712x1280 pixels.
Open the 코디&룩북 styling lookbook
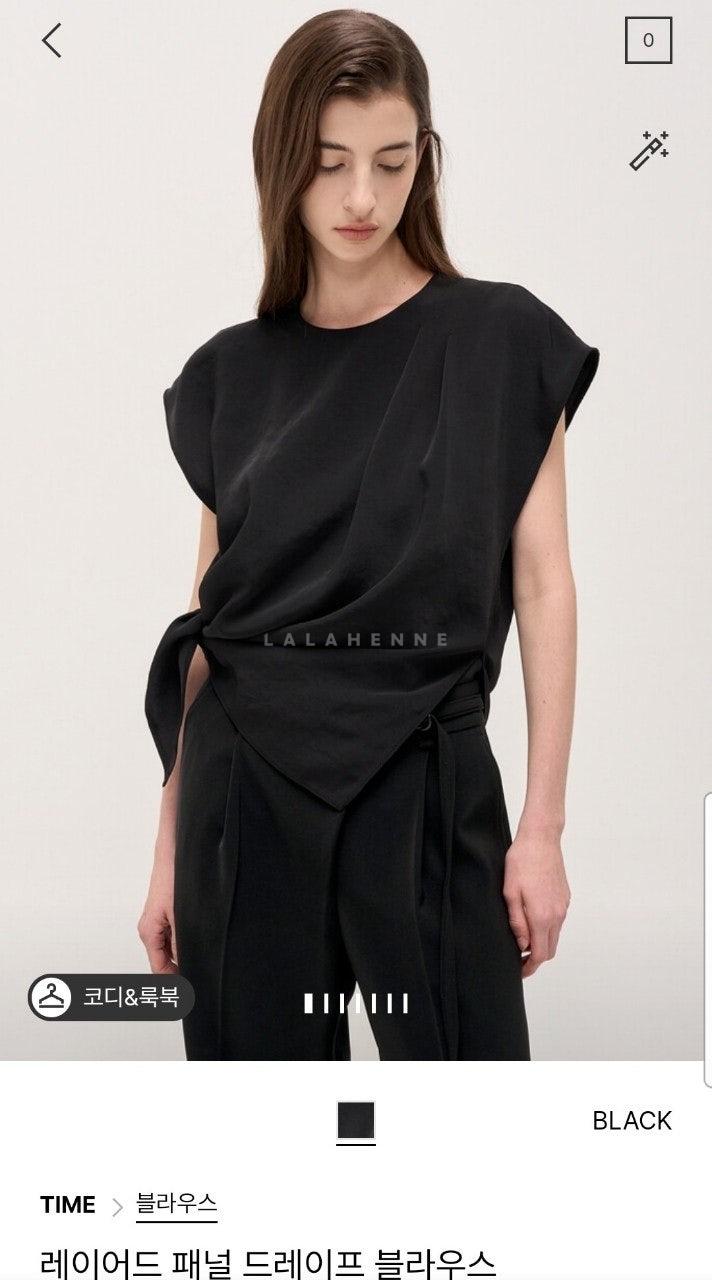[111, 997]
